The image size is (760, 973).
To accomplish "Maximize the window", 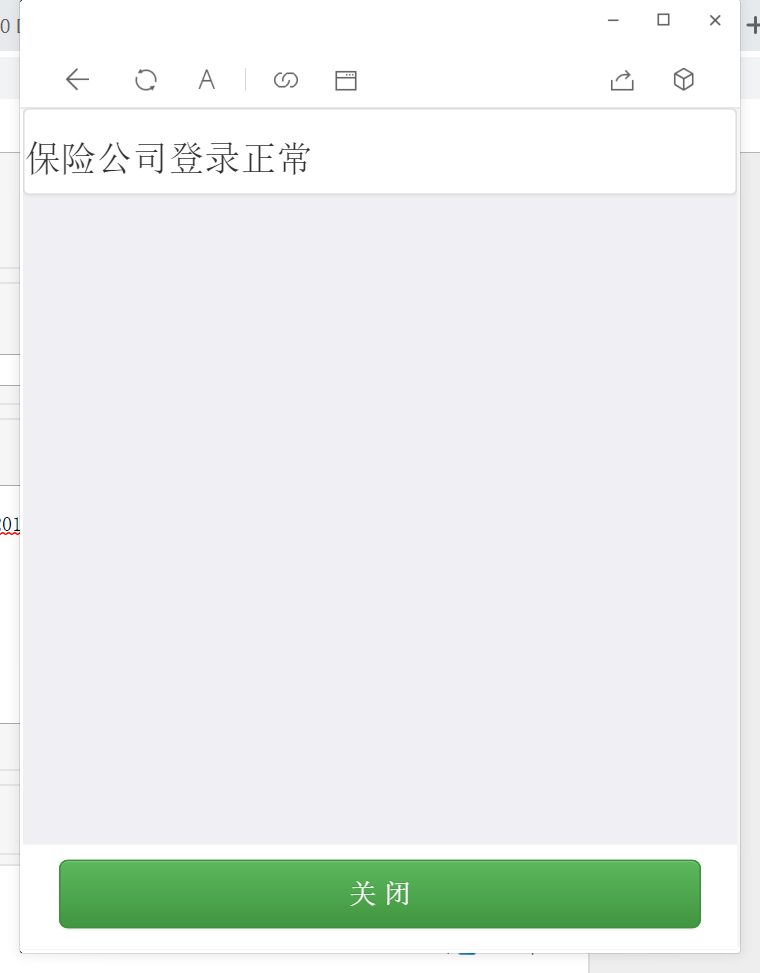I will [663, 20].
